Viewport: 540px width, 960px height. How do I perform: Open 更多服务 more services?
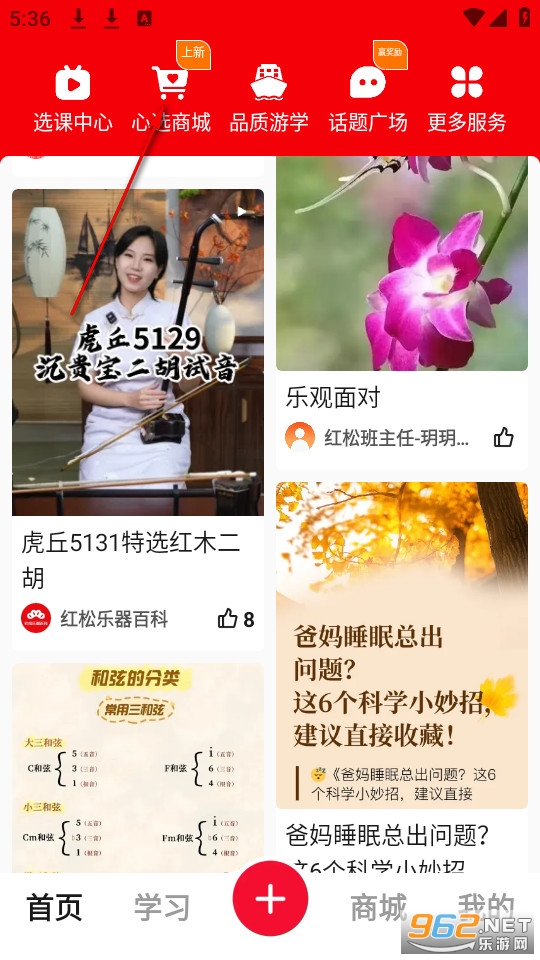click(467, 99)
